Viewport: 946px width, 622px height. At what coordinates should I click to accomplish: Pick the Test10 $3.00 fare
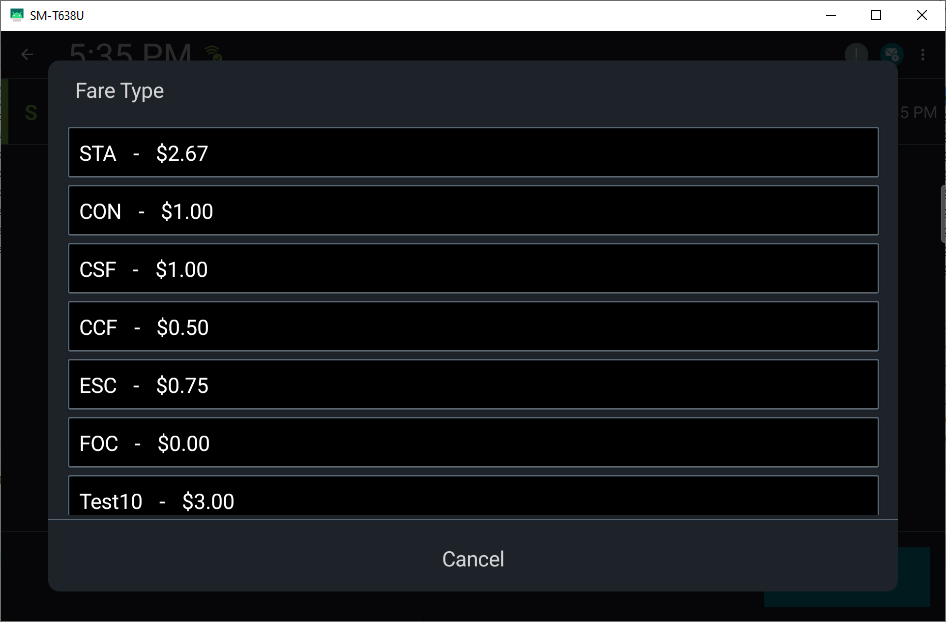[x=473, y=498]
